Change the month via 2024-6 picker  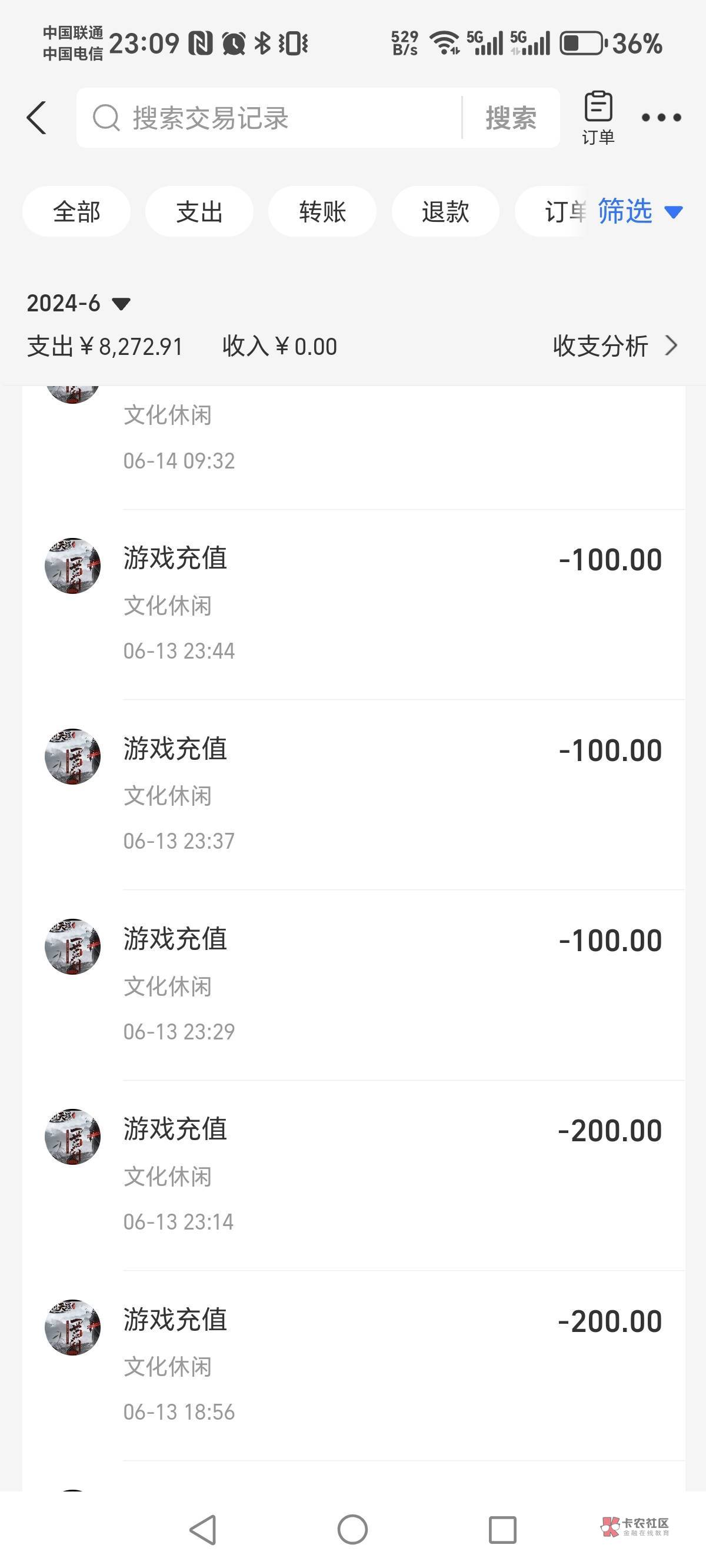(78, 303)
